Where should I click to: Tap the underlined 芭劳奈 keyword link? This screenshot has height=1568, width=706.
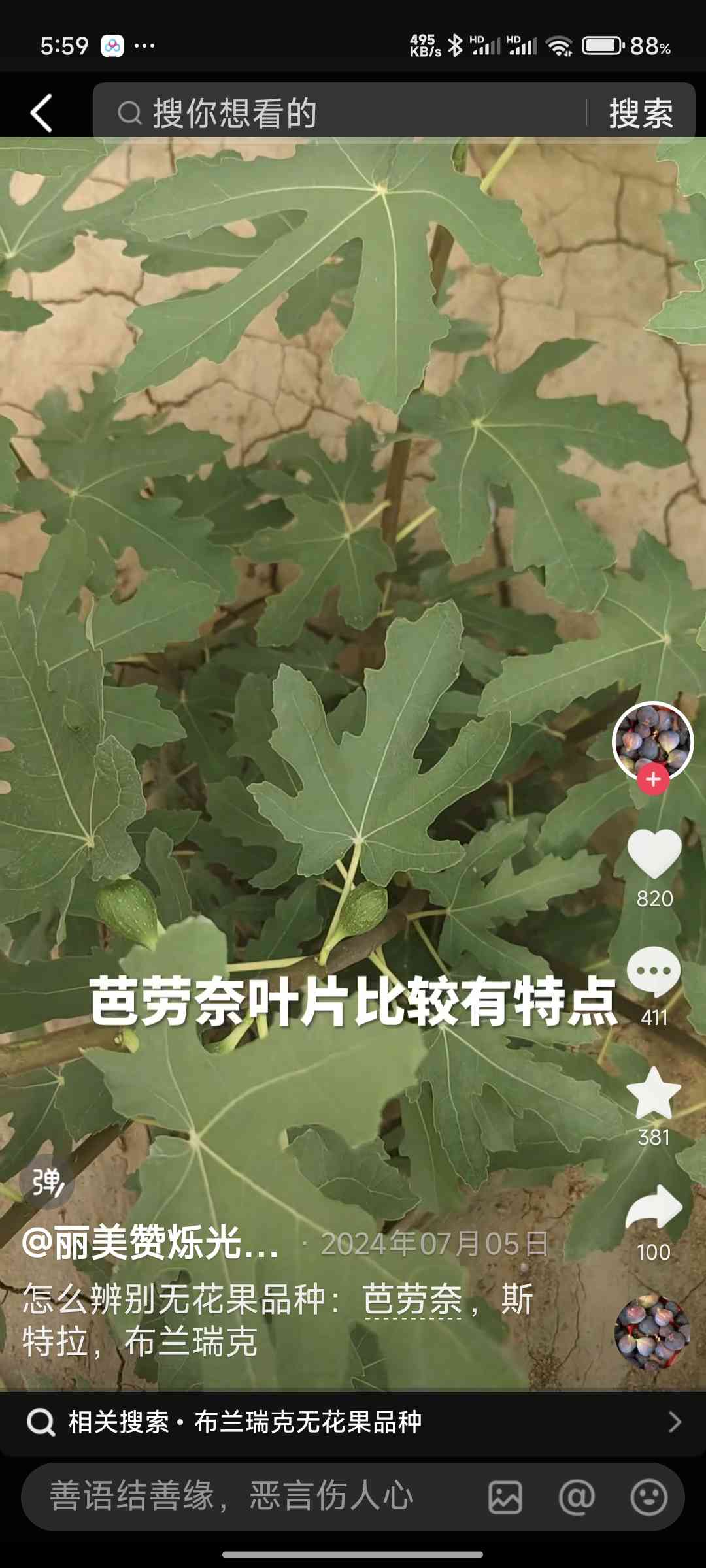tap(412, 1299)
